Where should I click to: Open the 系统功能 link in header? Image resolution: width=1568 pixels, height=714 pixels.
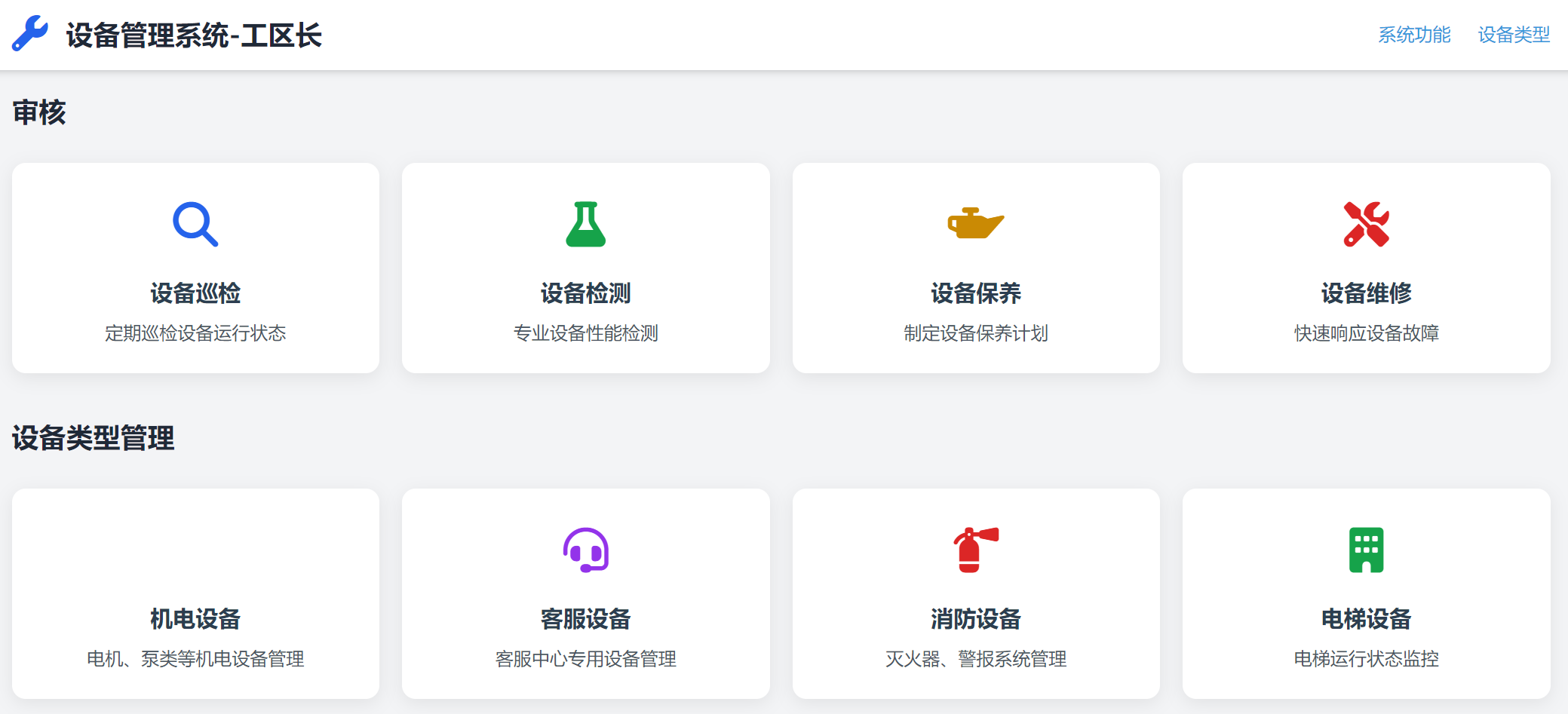[1414, 35]
